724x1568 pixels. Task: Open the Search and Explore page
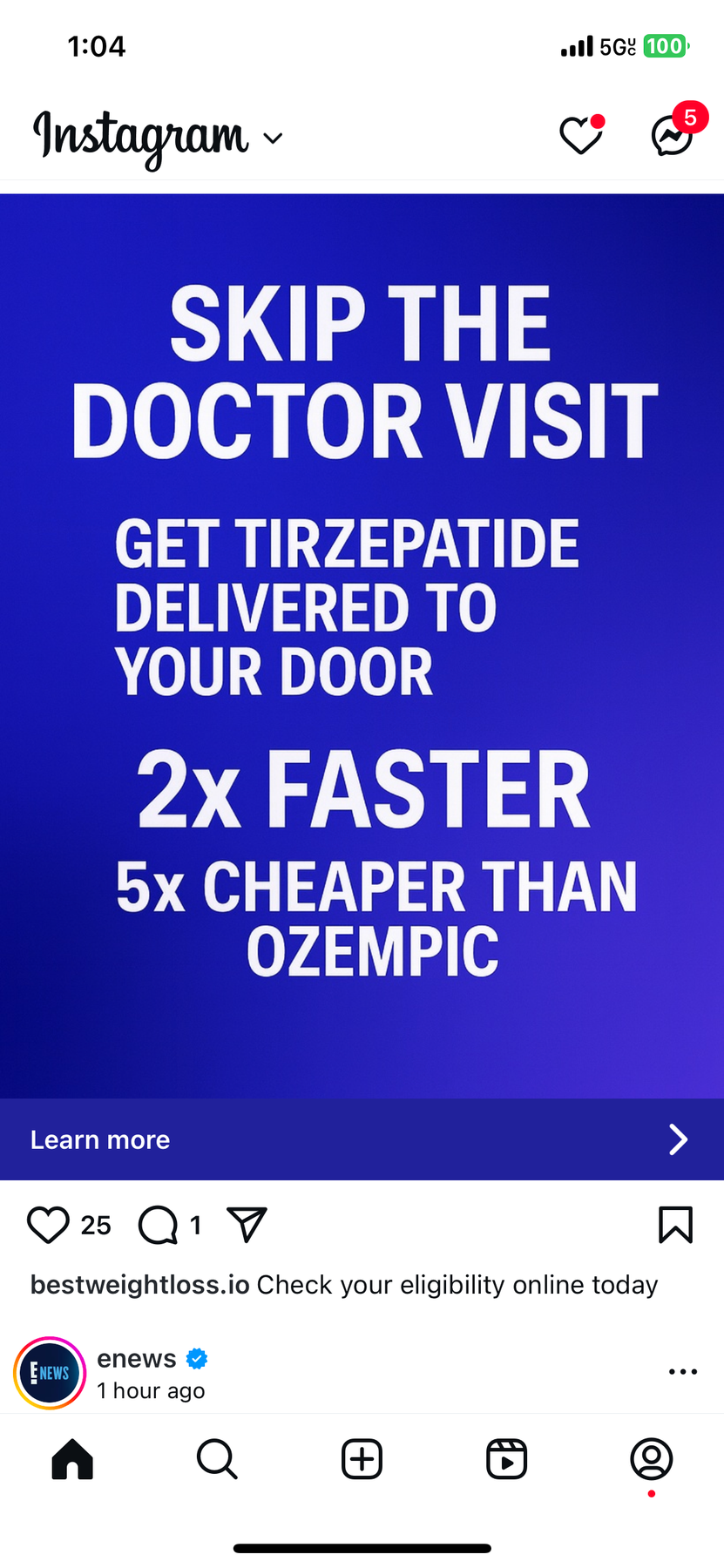click(x=217, y=1460)
